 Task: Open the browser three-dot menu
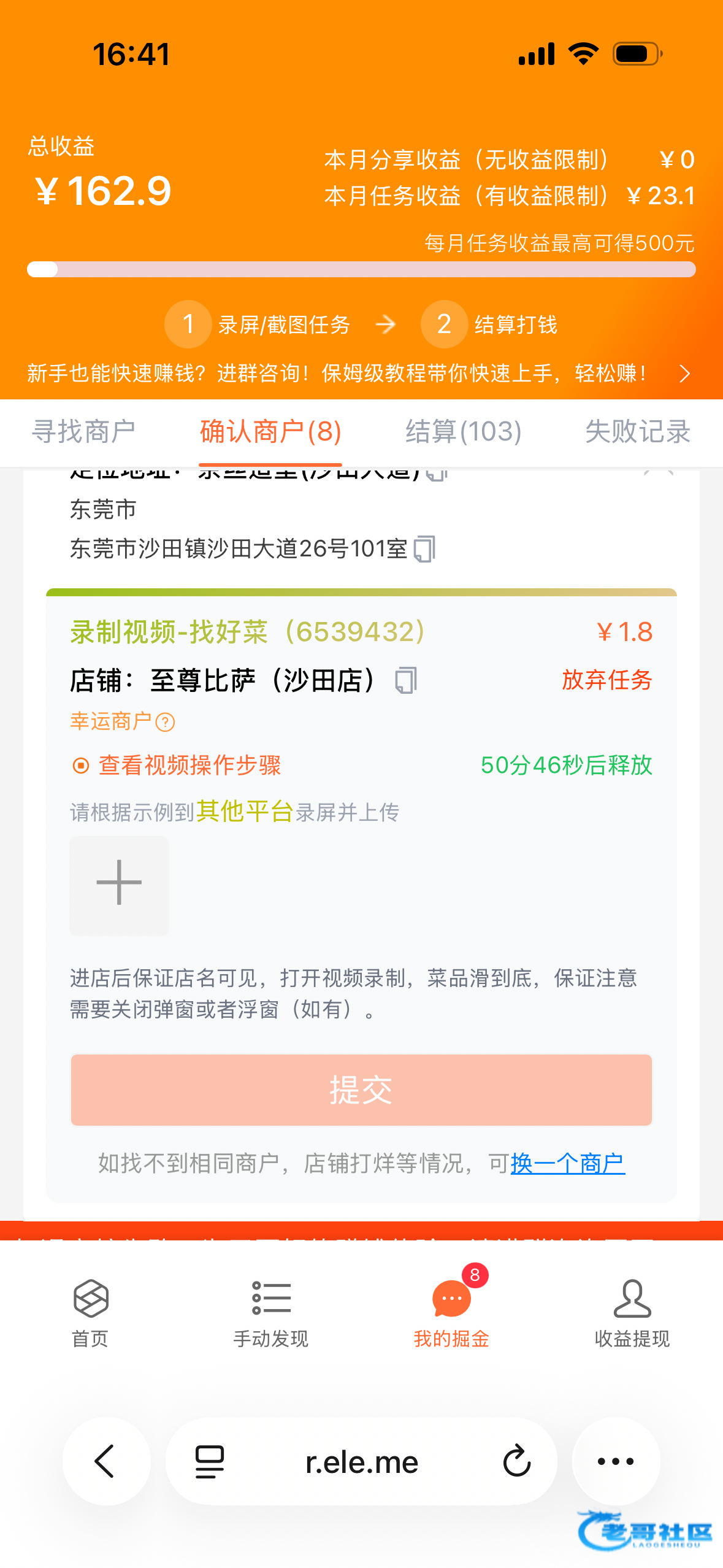(x=615, y=1461)
